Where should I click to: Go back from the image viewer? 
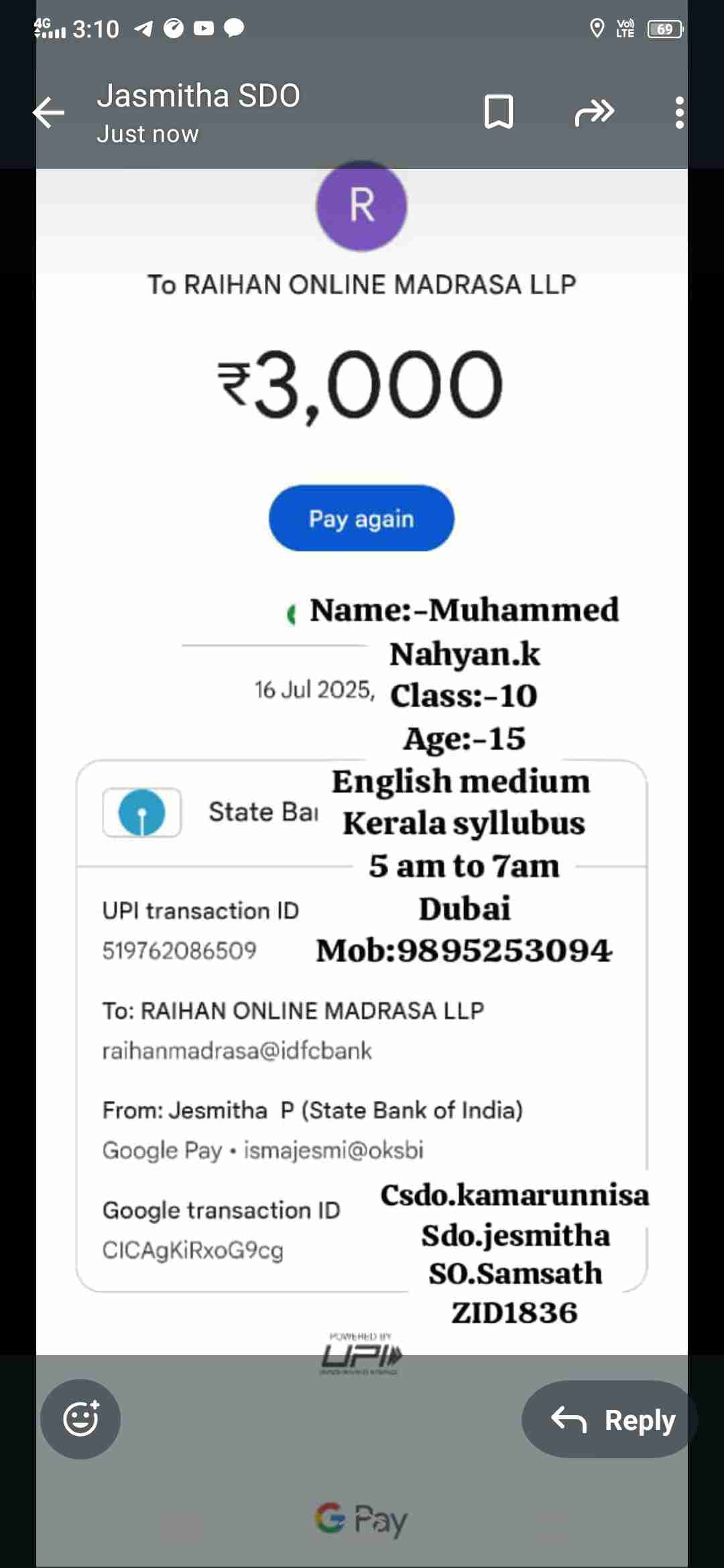click(49, 113)
